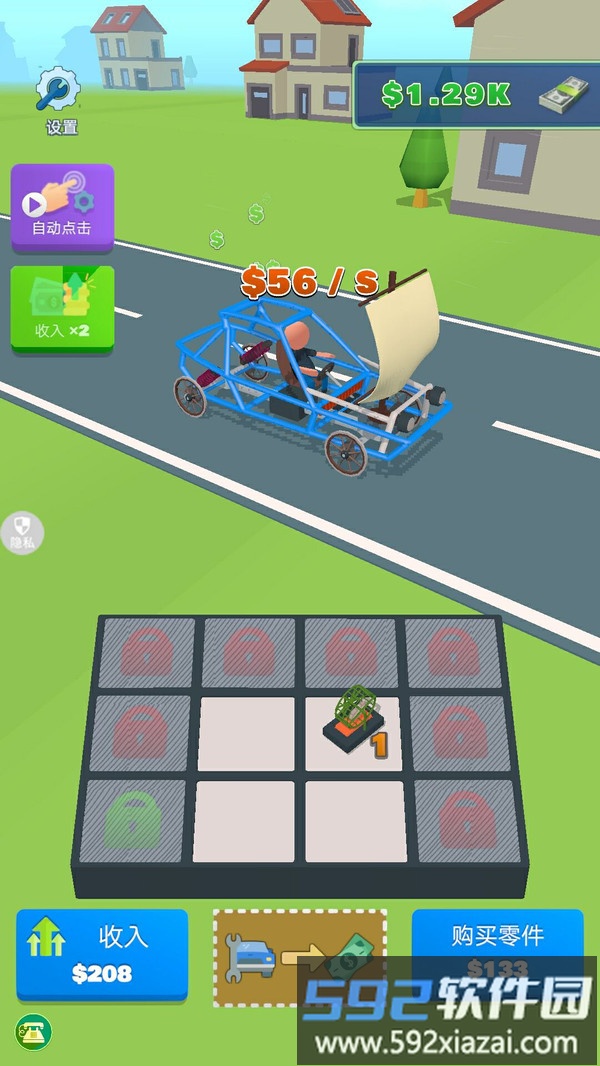Upgrade 收入 income for $208

[102, 954]
